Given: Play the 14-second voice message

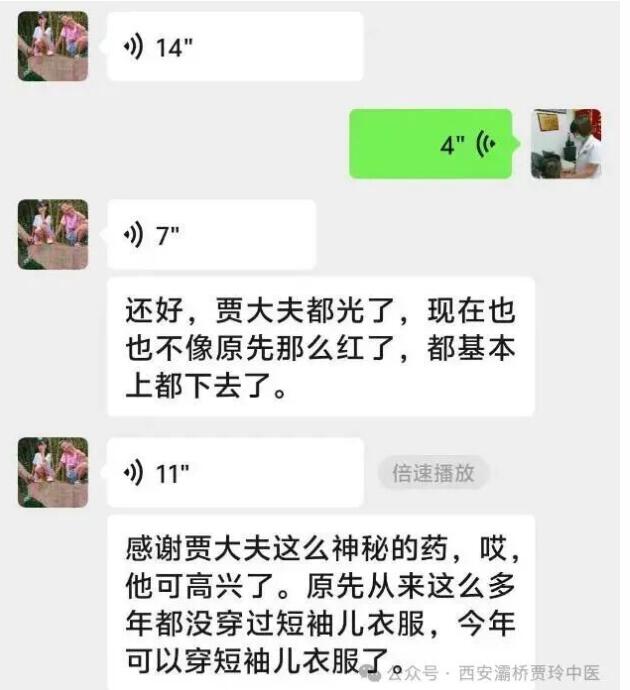Looking at the screenshot, I should tap(234, 47).
